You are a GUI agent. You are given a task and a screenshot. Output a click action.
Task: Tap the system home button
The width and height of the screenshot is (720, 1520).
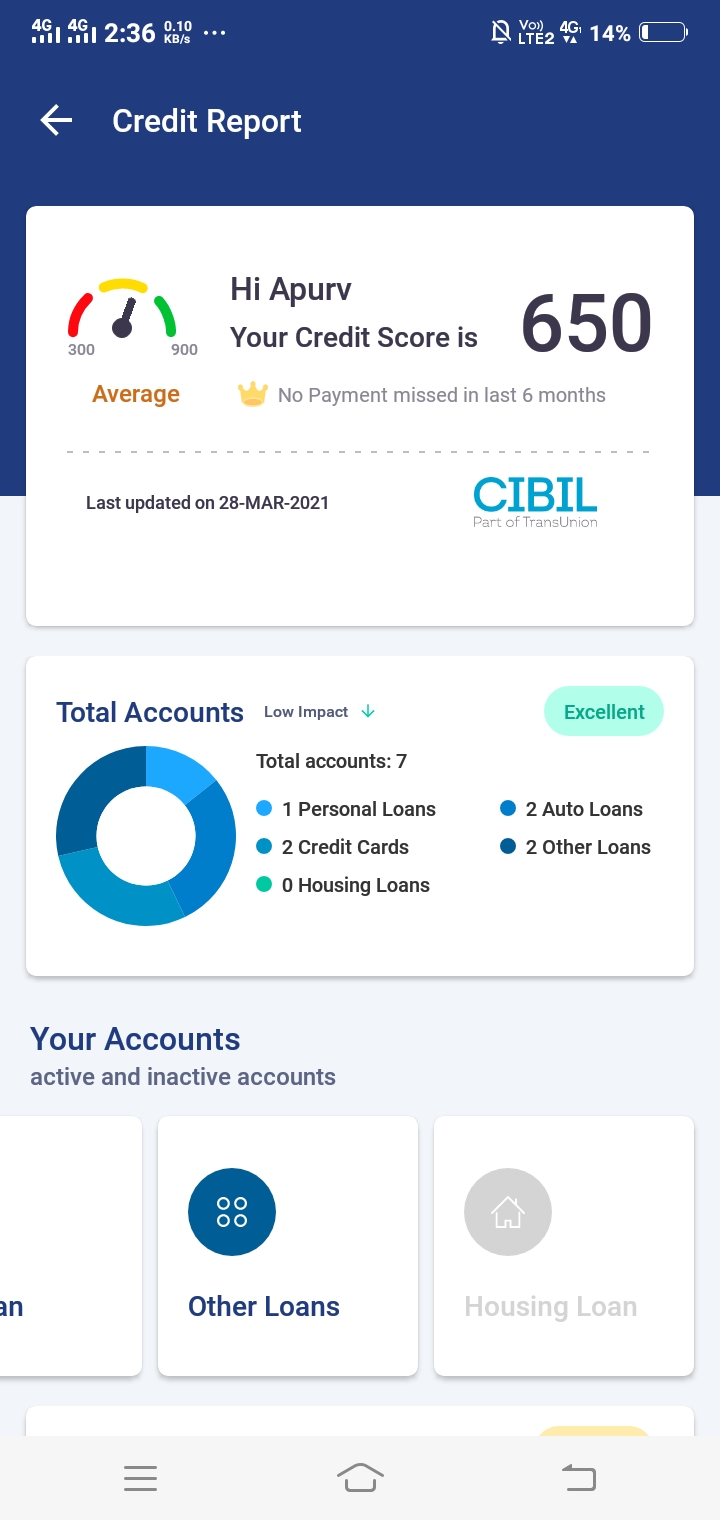(360, 1478)
